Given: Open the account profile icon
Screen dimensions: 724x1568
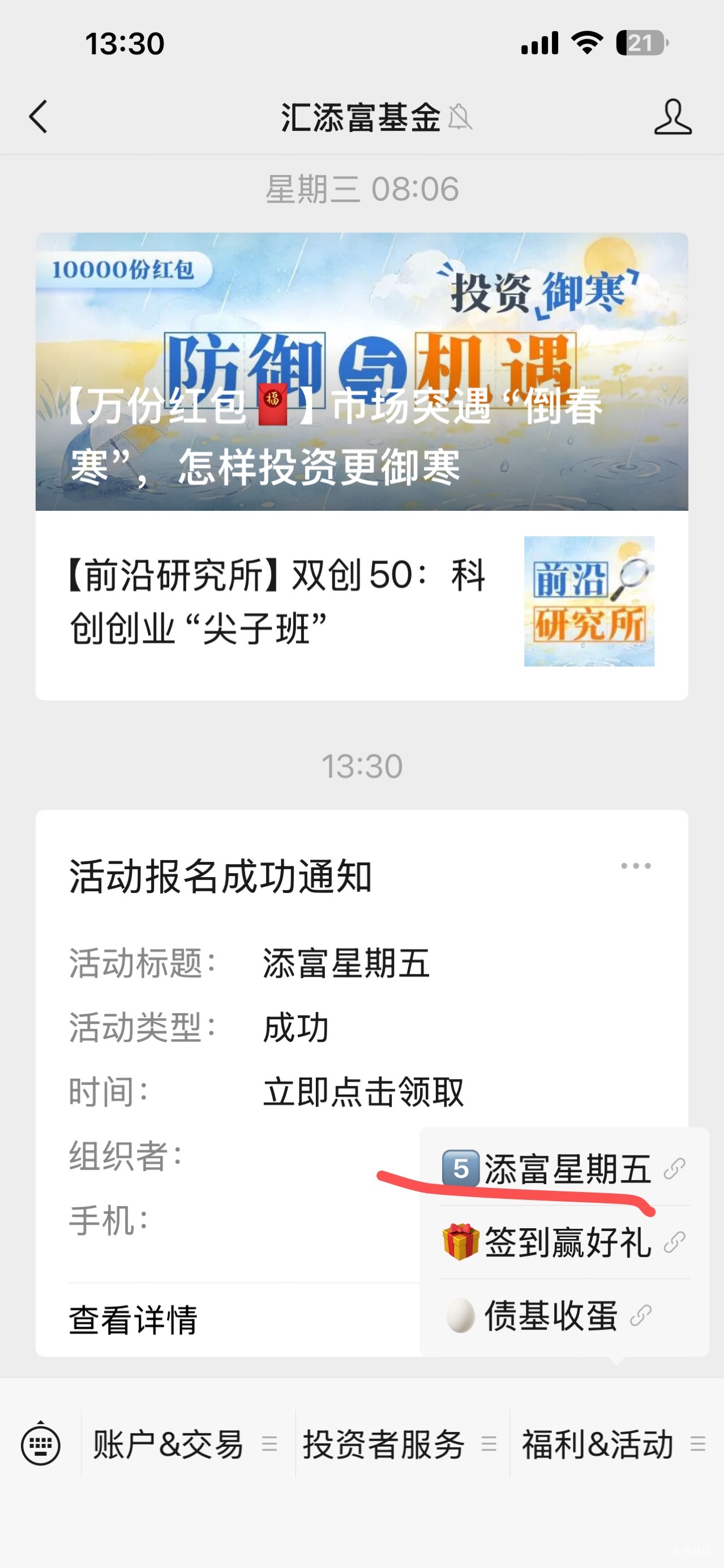Looking at the screenshot, I should (x=672, y=116).
